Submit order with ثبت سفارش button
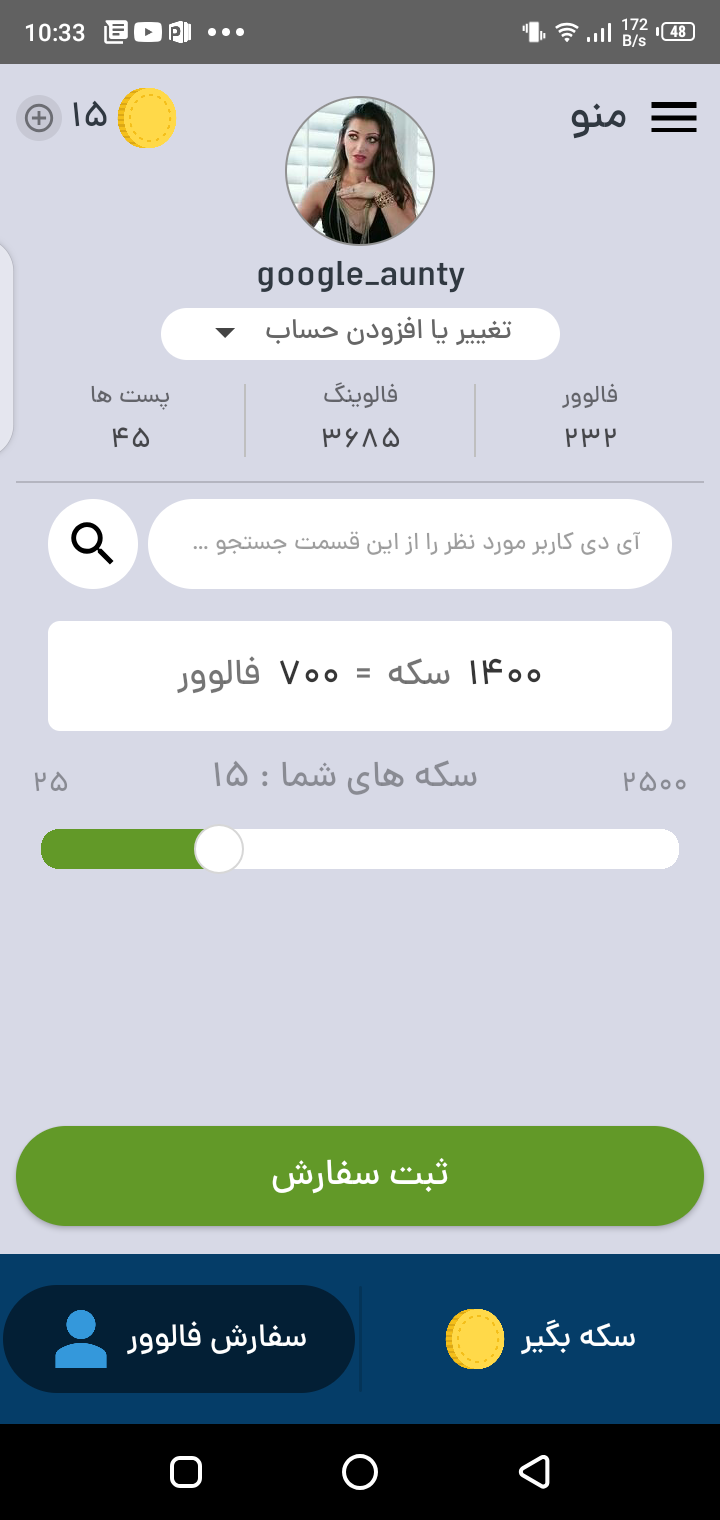720x1520 pixels. tap(360, 1176)
